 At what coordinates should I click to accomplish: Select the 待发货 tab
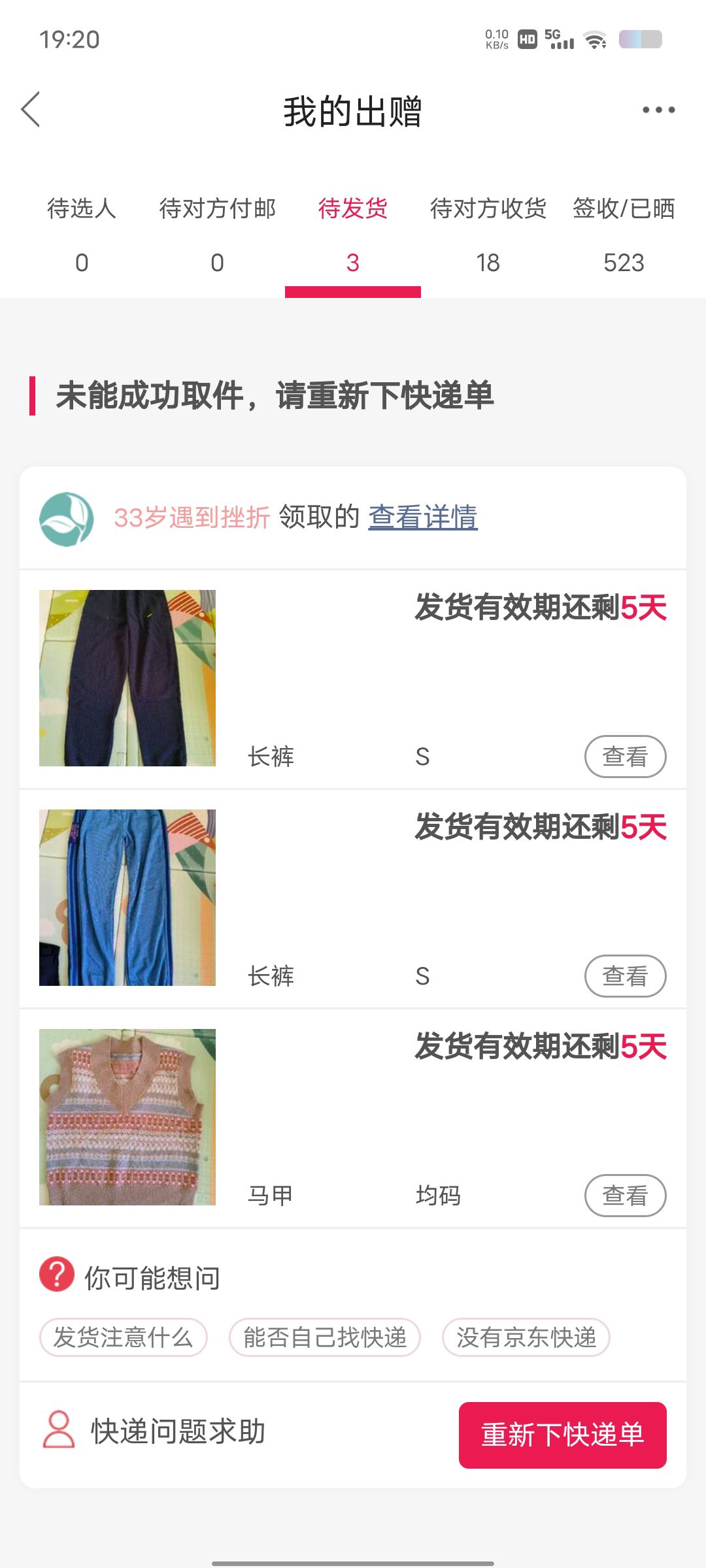point(353,235)
